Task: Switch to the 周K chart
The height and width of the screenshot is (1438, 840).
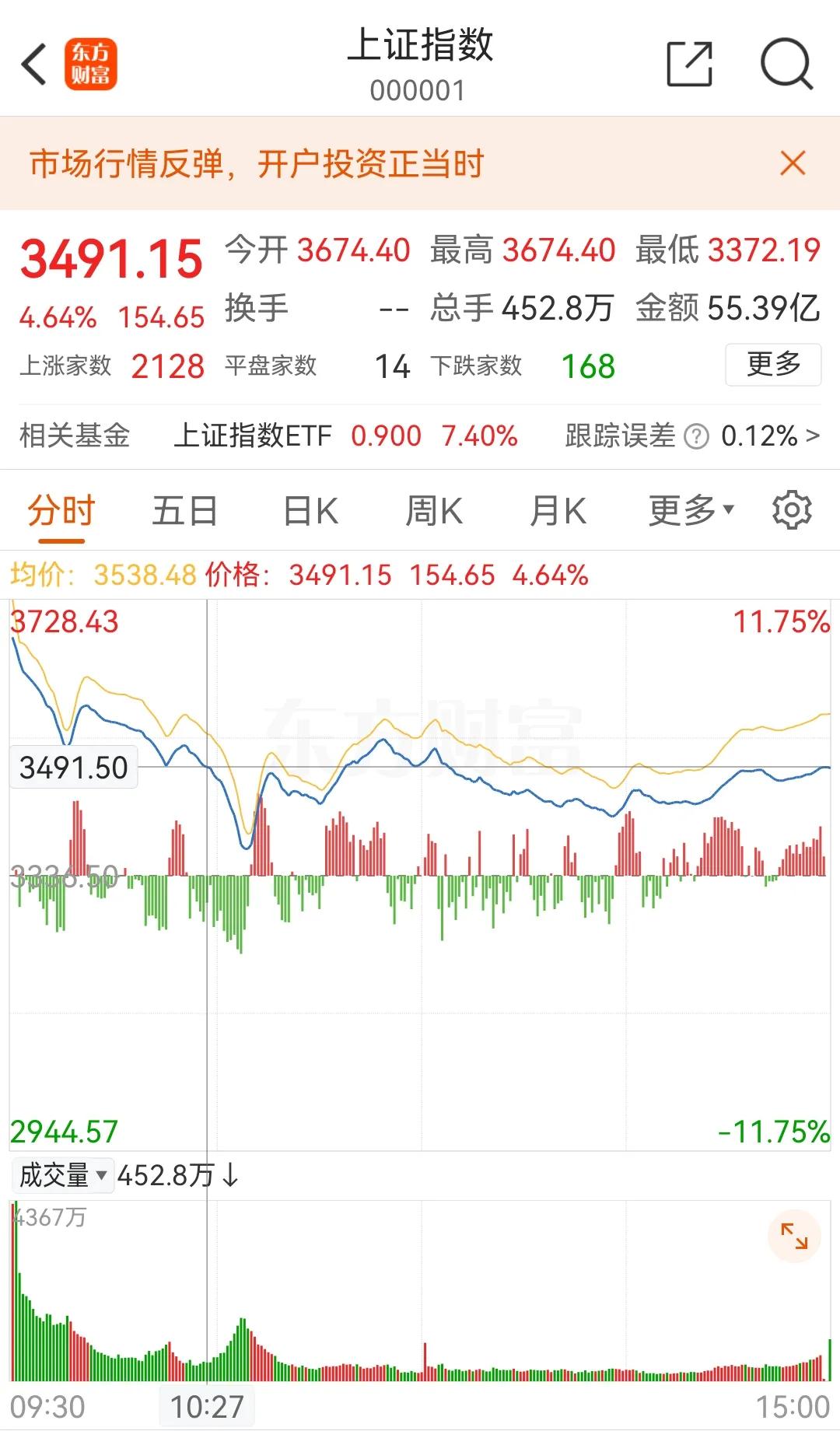Action: click(x=434, y=512)
